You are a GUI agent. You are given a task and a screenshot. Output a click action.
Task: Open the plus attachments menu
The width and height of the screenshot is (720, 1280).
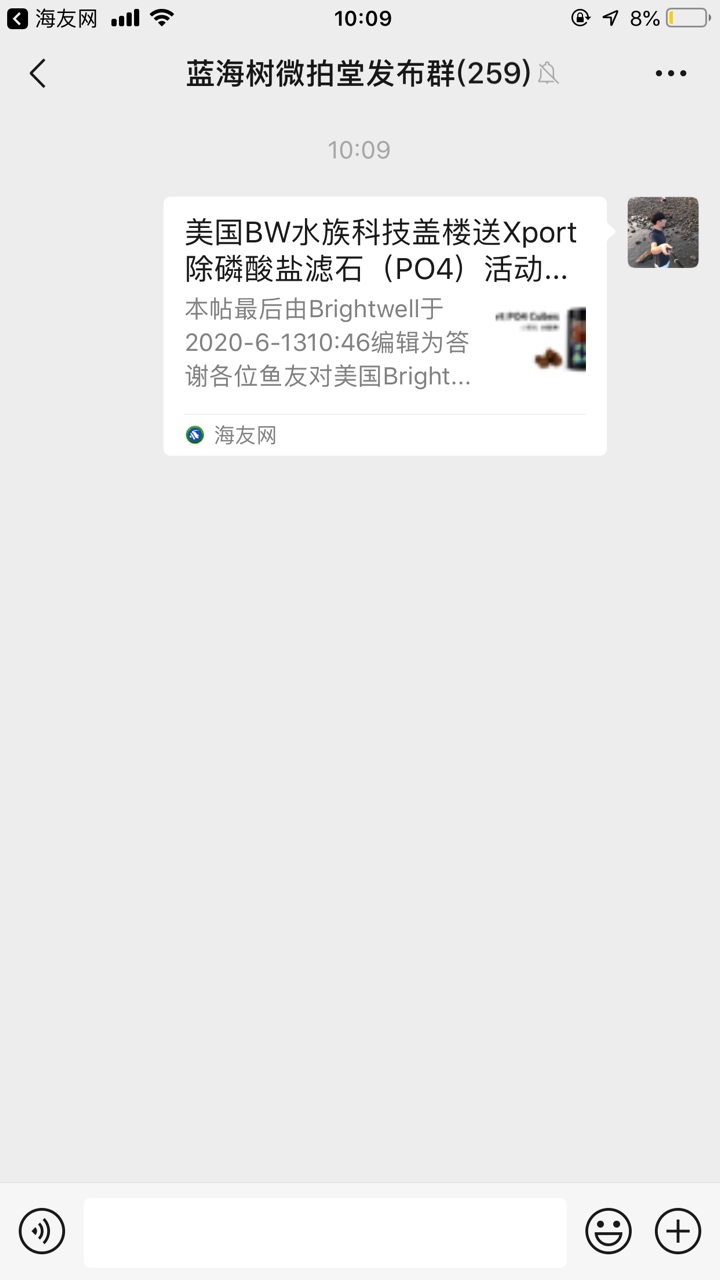tap(677, 1231)
